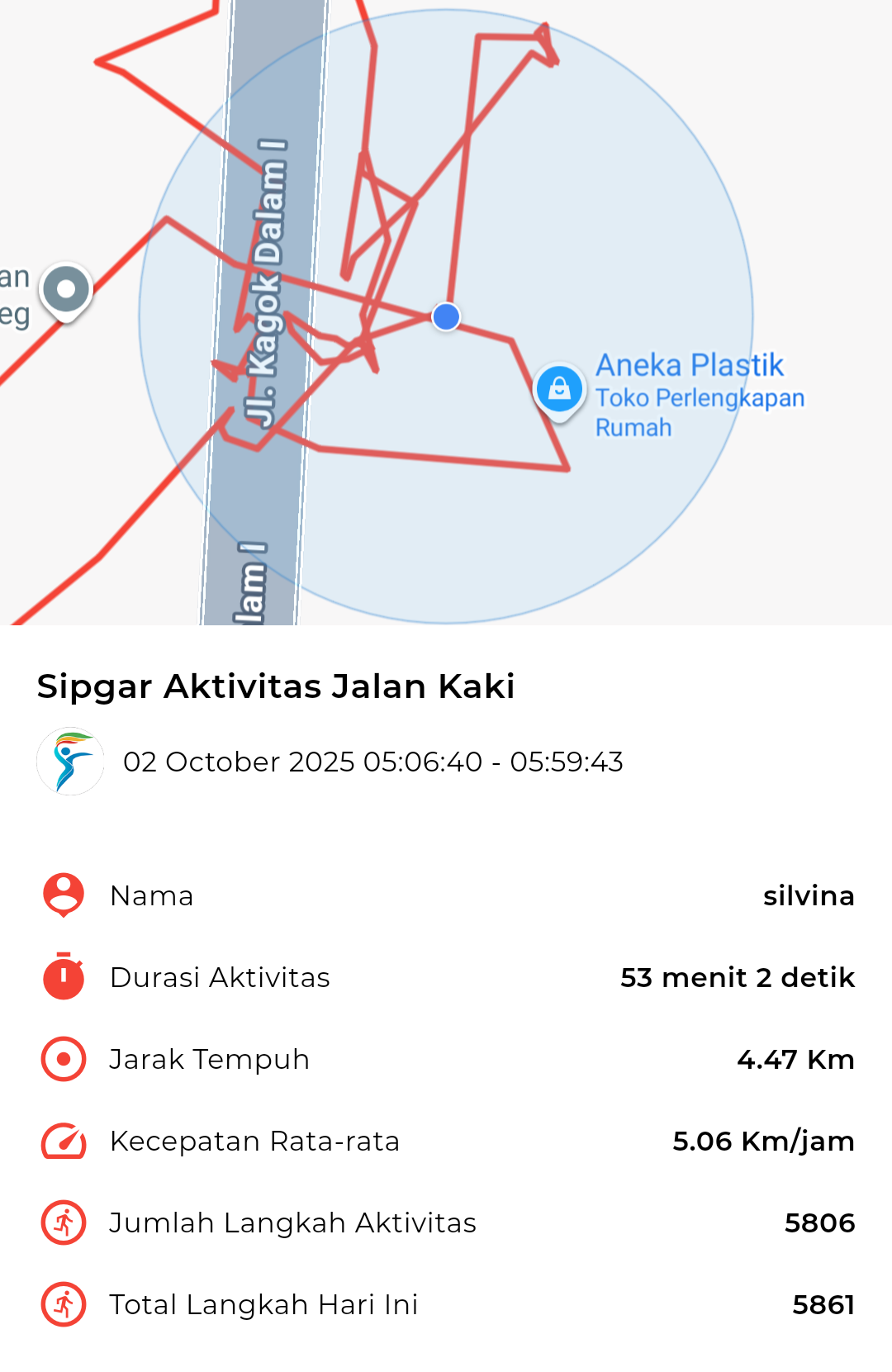The height and width of the screenshot is (1372, 892).
Task: Tap the grey place pin on map
Action: pos(66,291)
